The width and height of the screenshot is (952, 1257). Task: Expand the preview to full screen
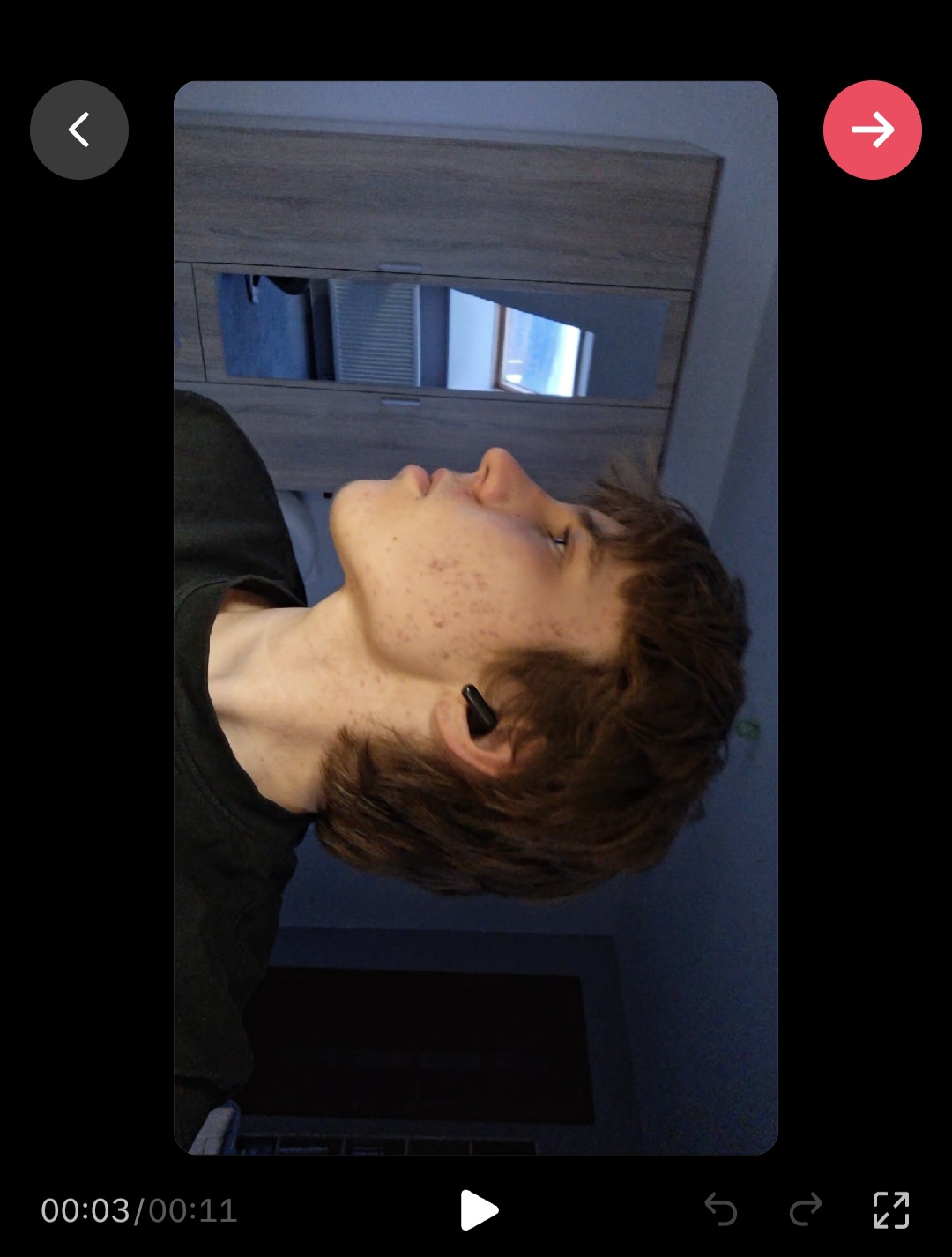[890, 1209]
